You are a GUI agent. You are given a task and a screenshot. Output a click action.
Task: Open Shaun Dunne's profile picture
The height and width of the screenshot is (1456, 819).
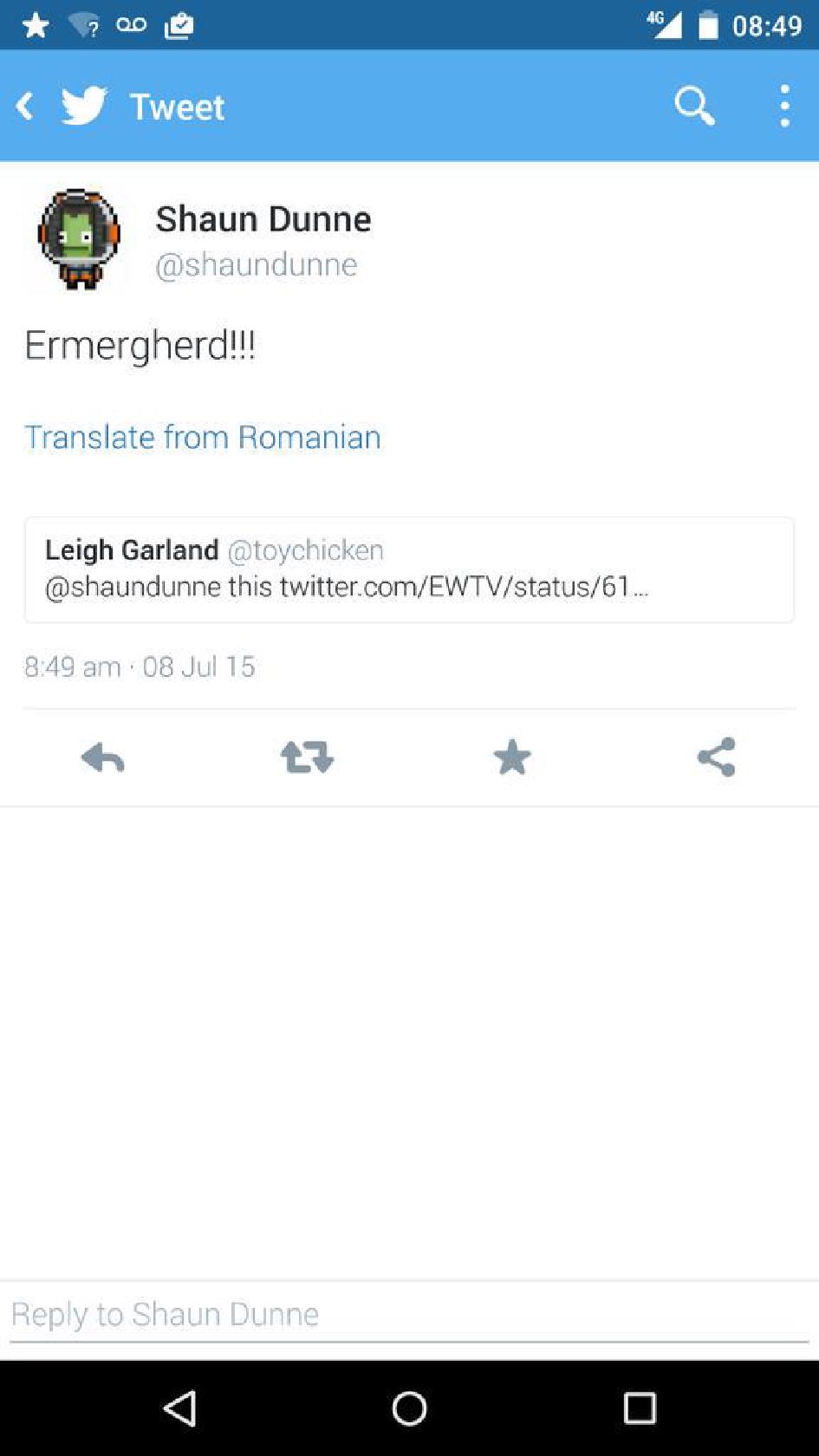[x=79, y=238]
